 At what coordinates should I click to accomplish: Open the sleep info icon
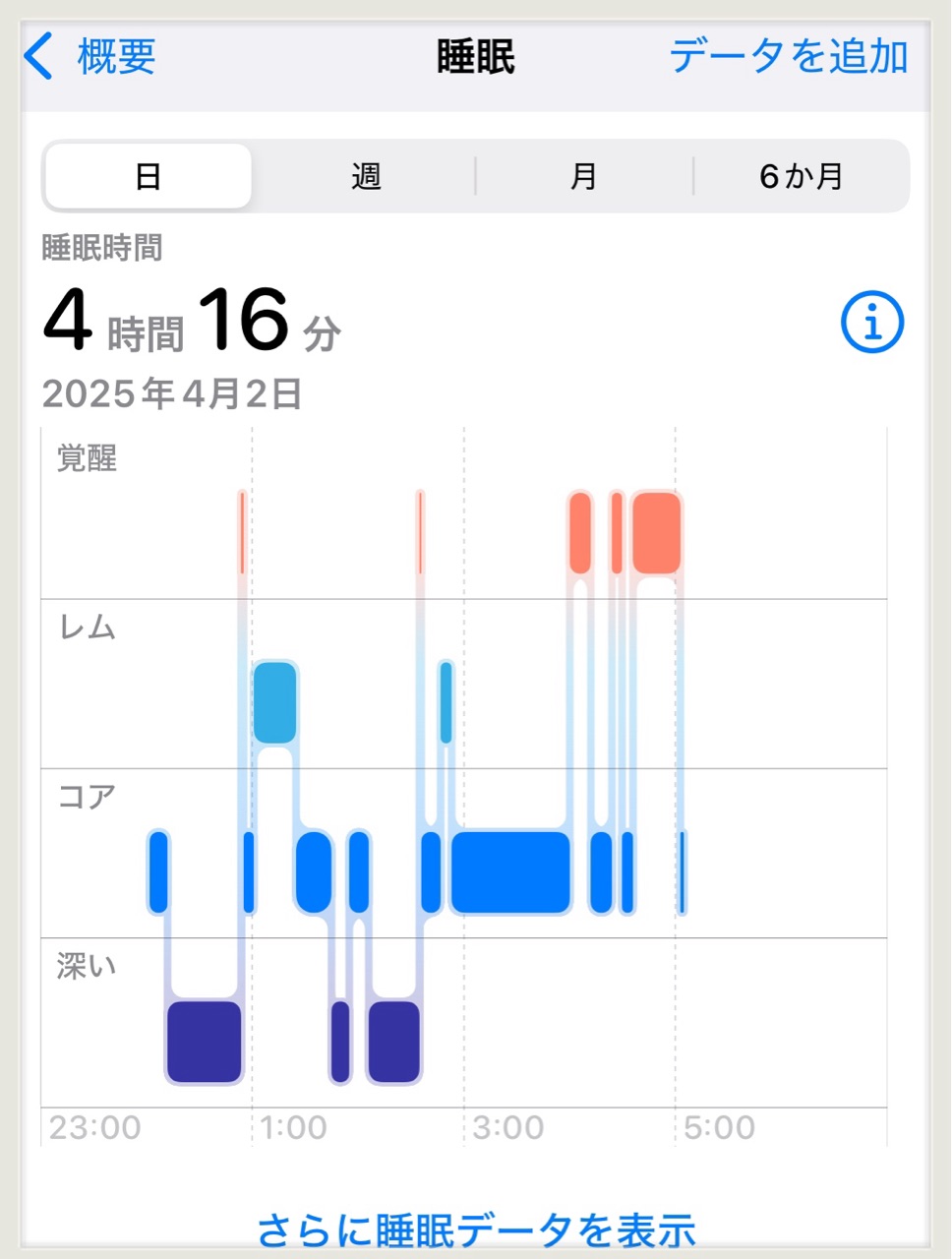pyautogui.click(x=871, y=322)
